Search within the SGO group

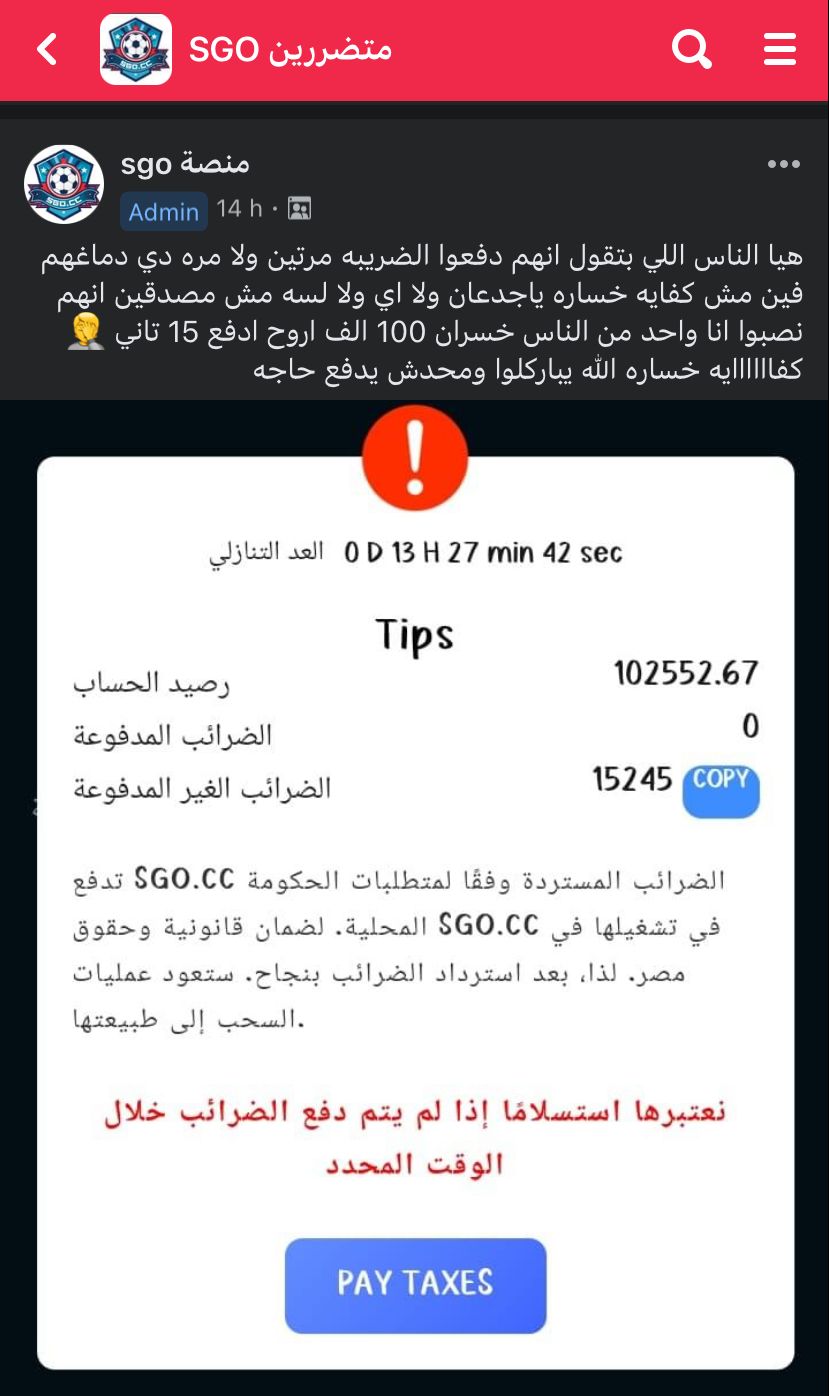click(x=691, y=49)
